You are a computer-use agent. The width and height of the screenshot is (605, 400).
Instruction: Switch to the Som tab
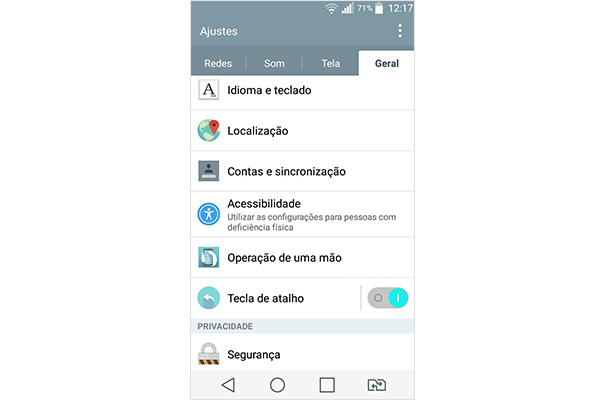click(274, 63)
